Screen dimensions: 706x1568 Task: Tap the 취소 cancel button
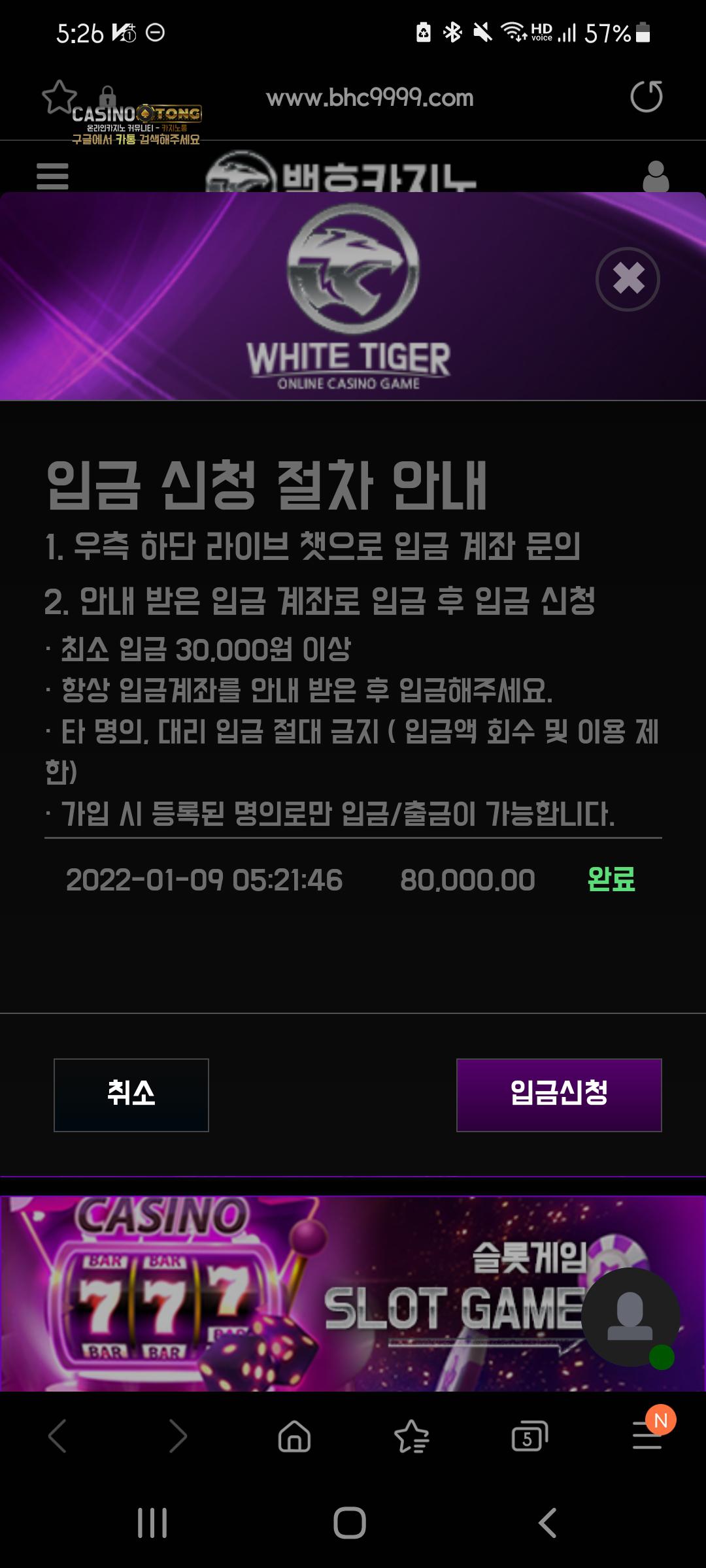coord(131,1095)
